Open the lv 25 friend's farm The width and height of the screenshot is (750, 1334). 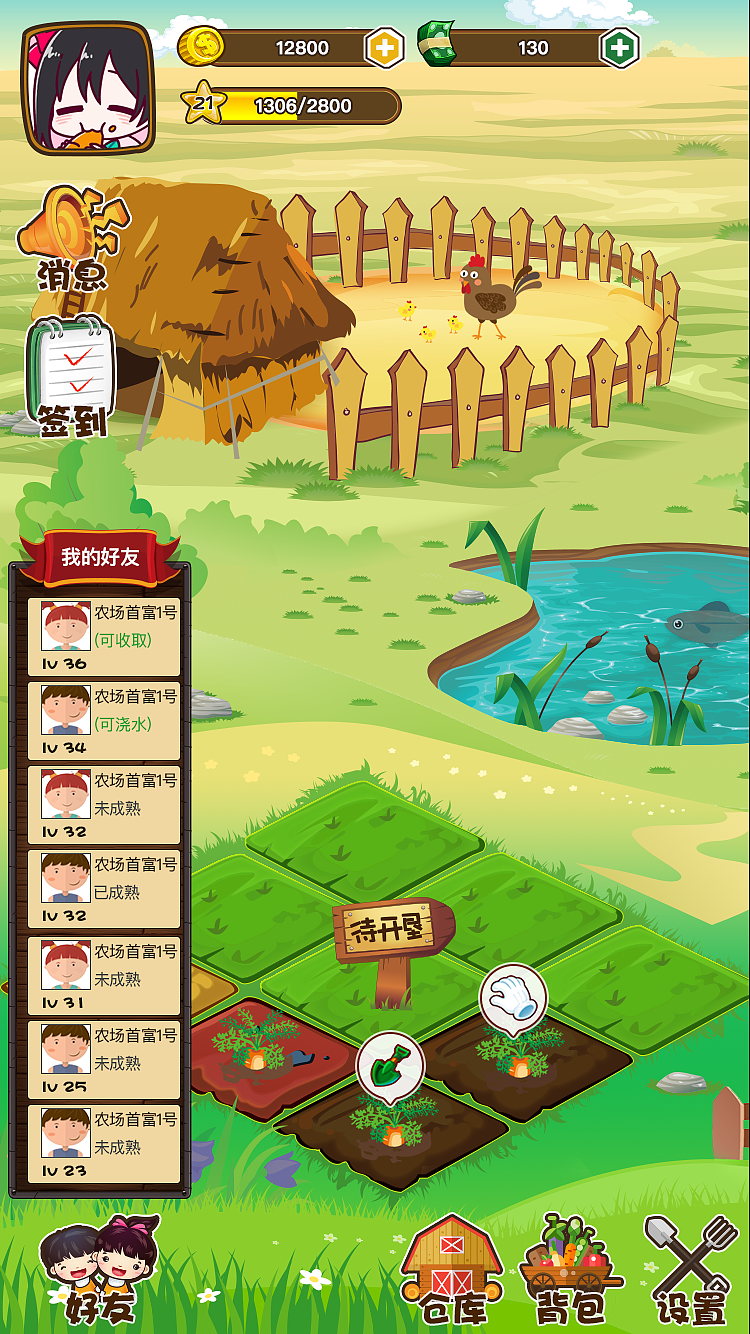(104, 1059)
